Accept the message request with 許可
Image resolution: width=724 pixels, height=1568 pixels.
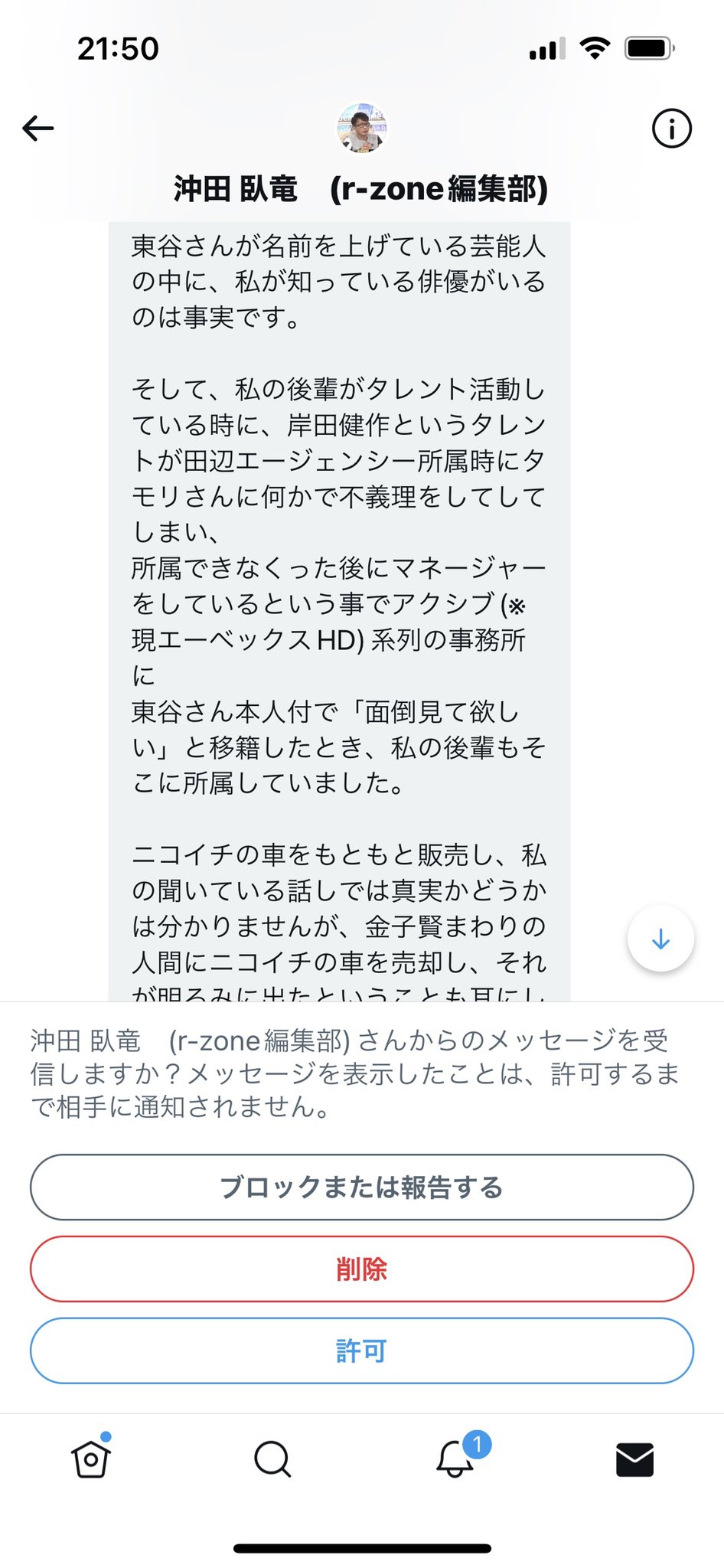click(362, 1351)
